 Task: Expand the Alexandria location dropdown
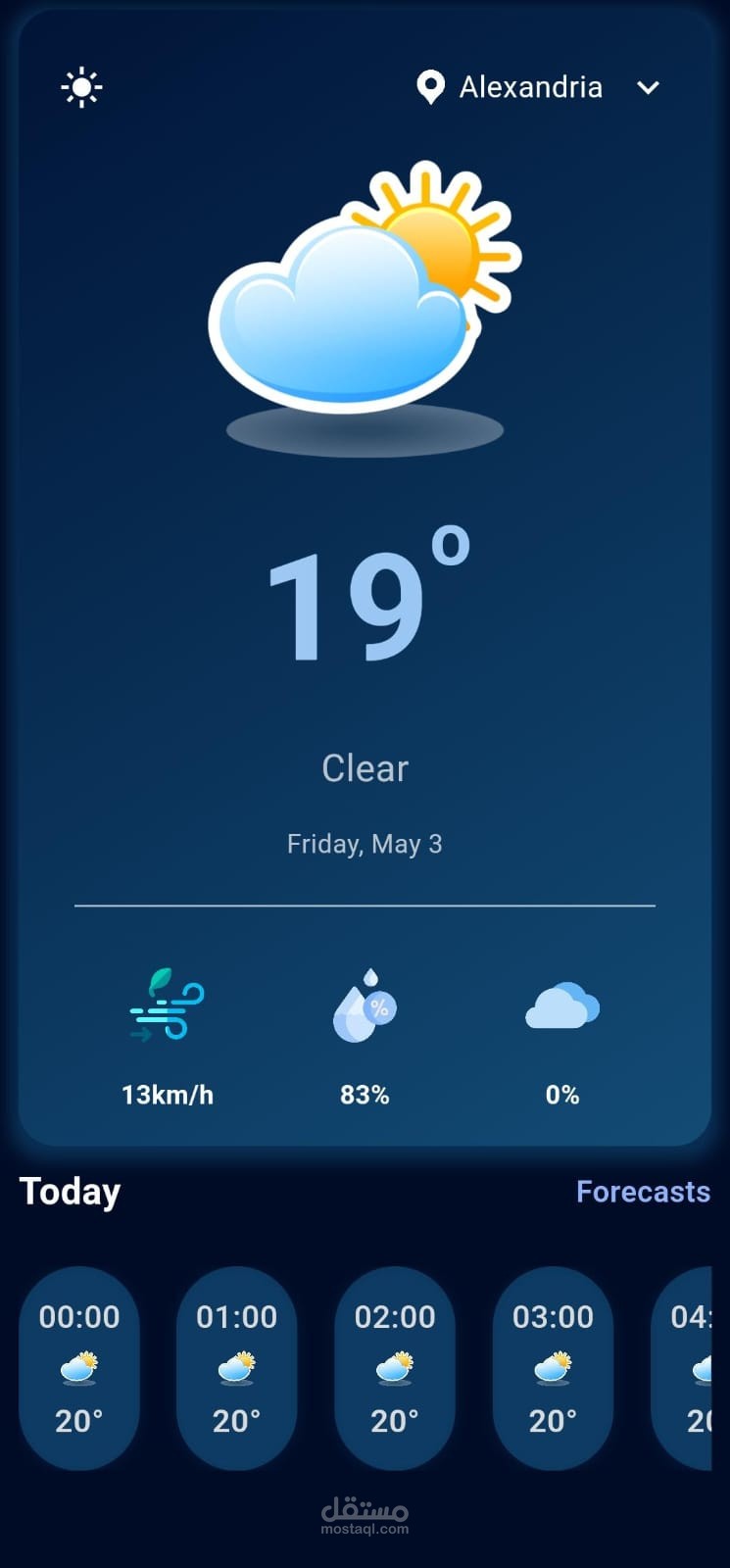648,87
